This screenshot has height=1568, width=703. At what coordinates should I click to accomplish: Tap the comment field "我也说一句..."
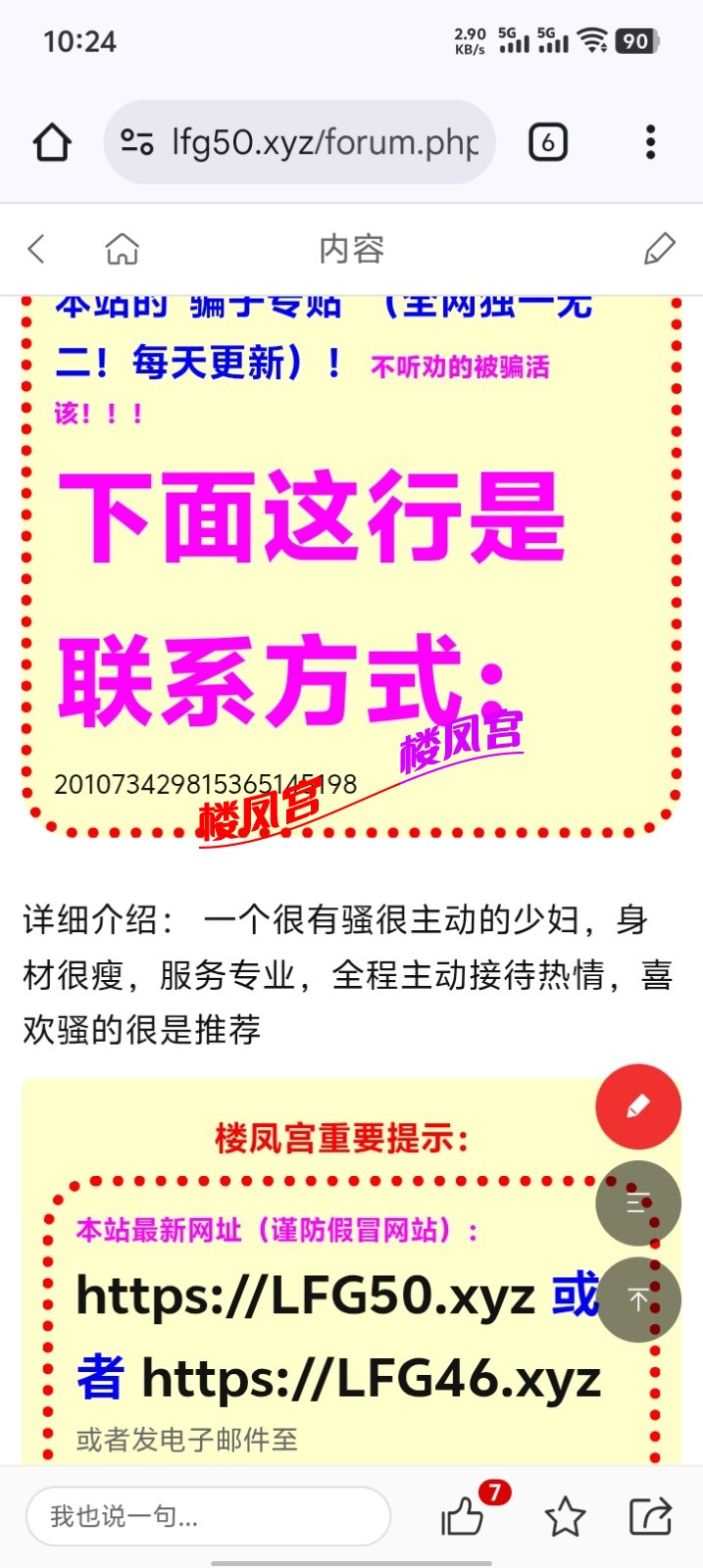[208, 1516]
